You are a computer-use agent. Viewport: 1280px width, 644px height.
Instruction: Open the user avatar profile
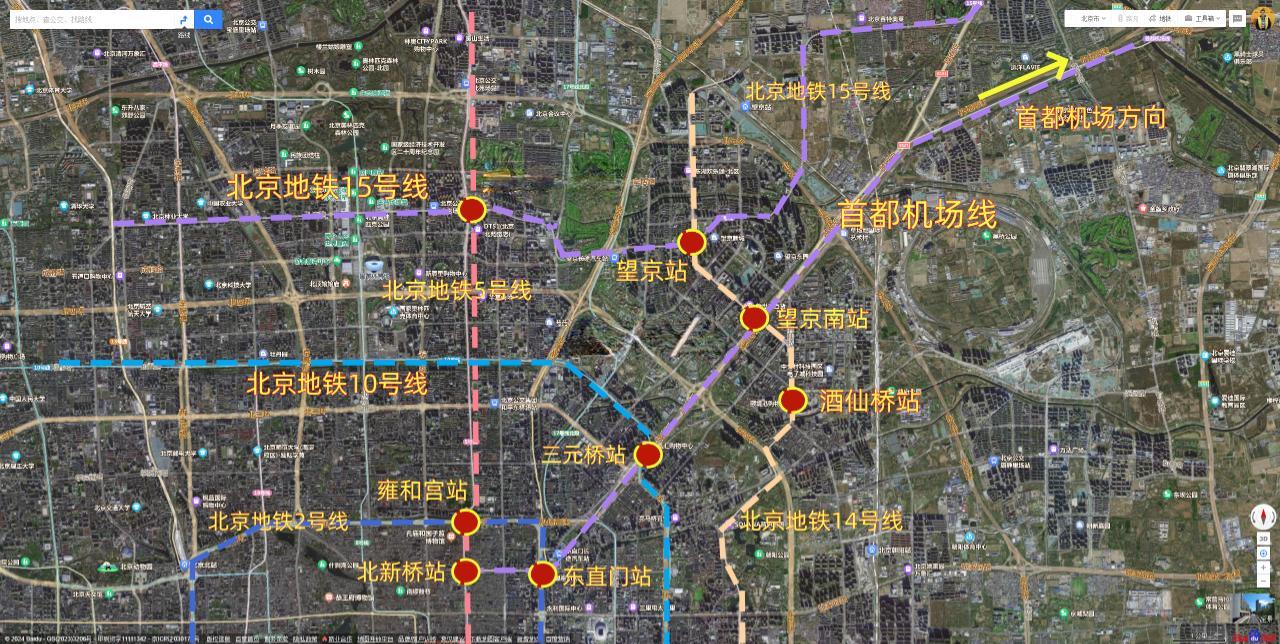point(1263,20)
